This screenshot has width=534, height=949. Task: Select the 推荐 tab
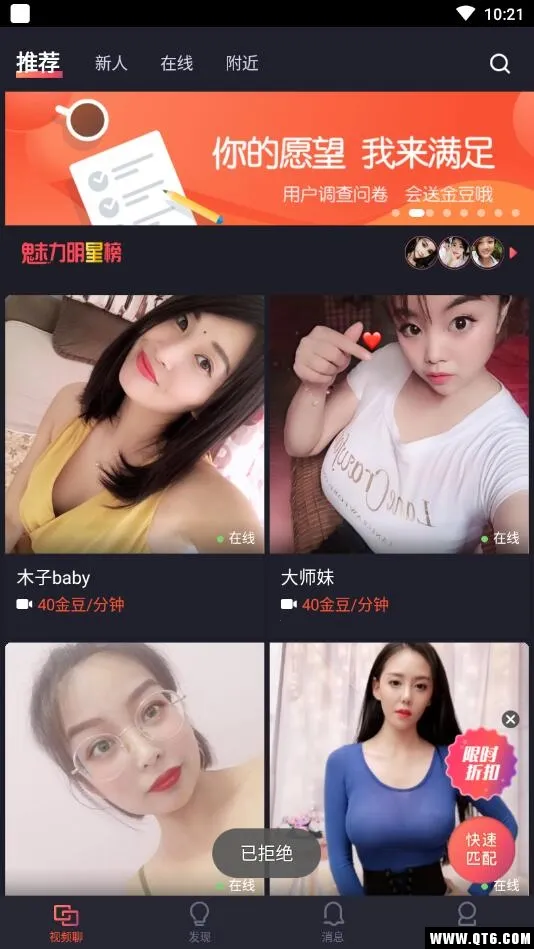39,64
